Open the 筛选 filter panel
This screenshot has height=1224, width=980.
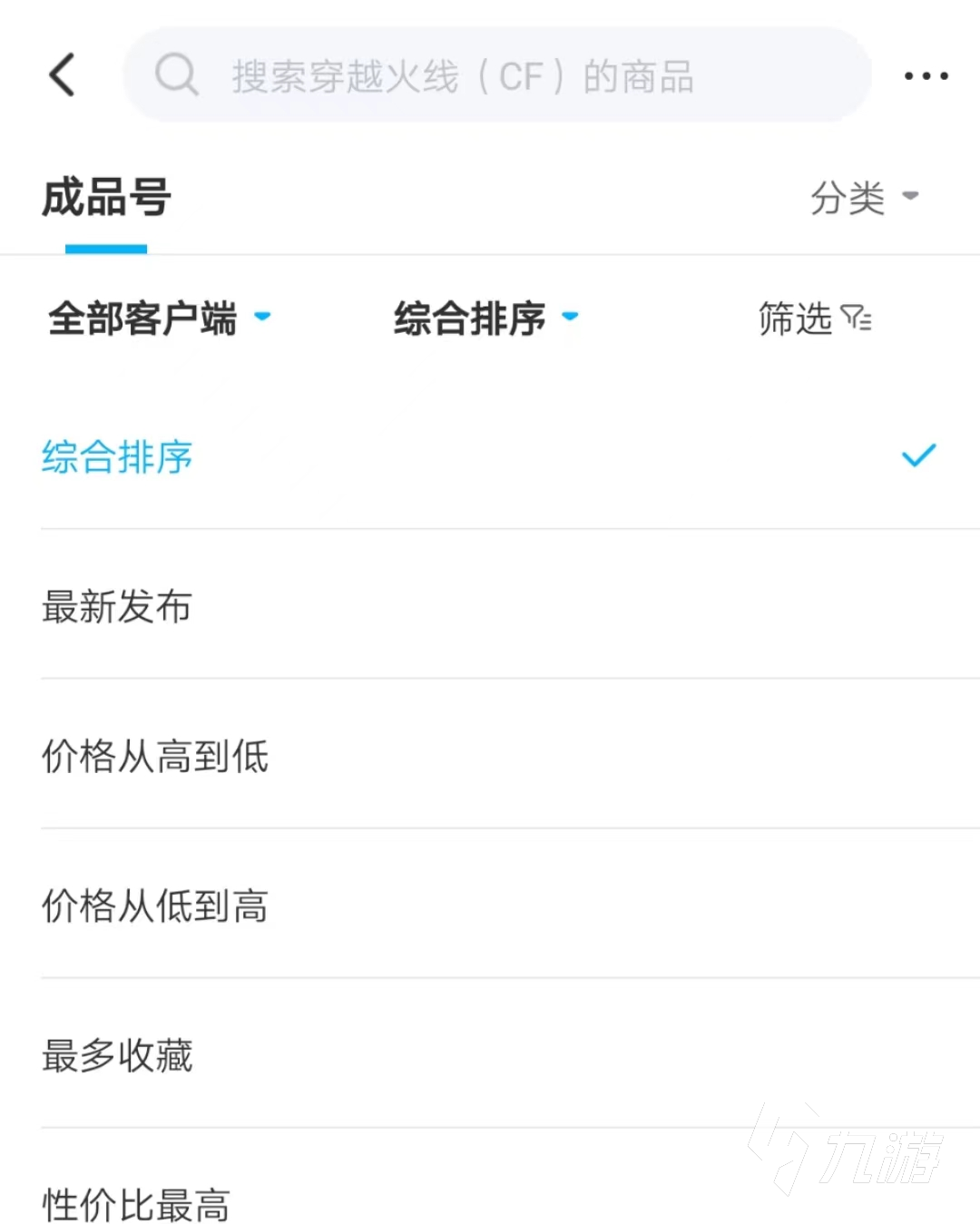click(815, 318)
